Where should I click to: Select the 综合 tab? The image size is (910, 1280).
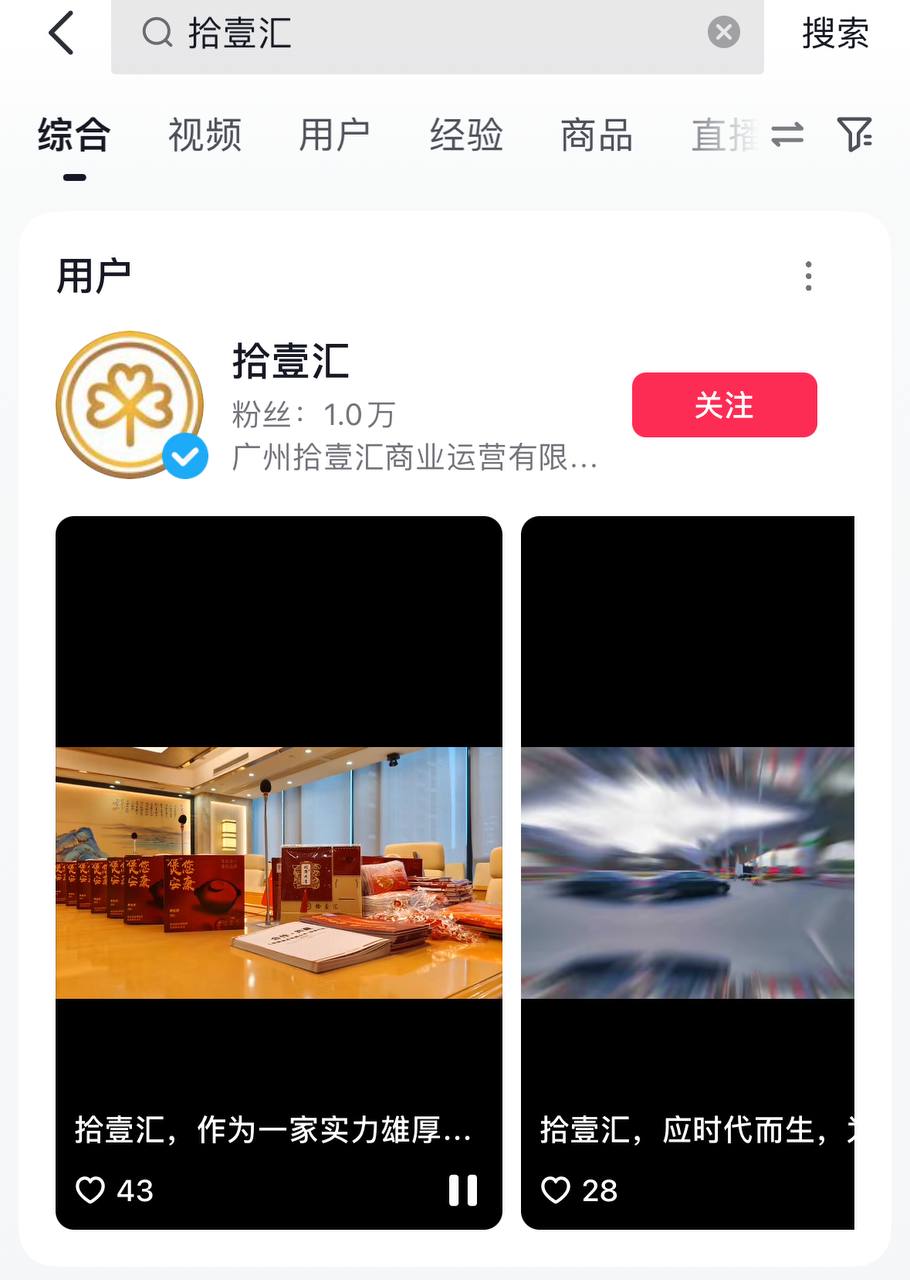click(x=74, y=135)
